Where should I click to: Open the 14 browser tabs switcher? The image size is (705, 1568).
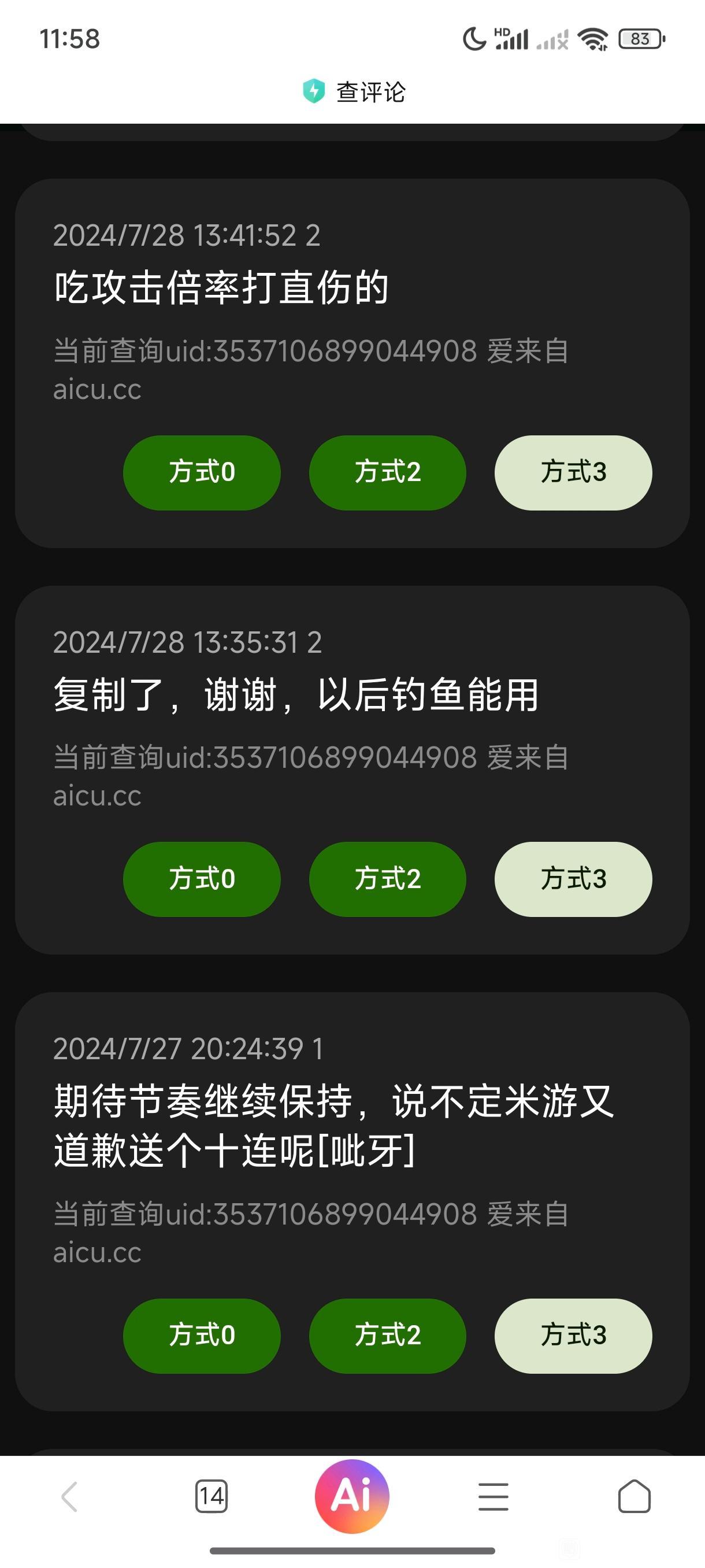[211, 1497]
